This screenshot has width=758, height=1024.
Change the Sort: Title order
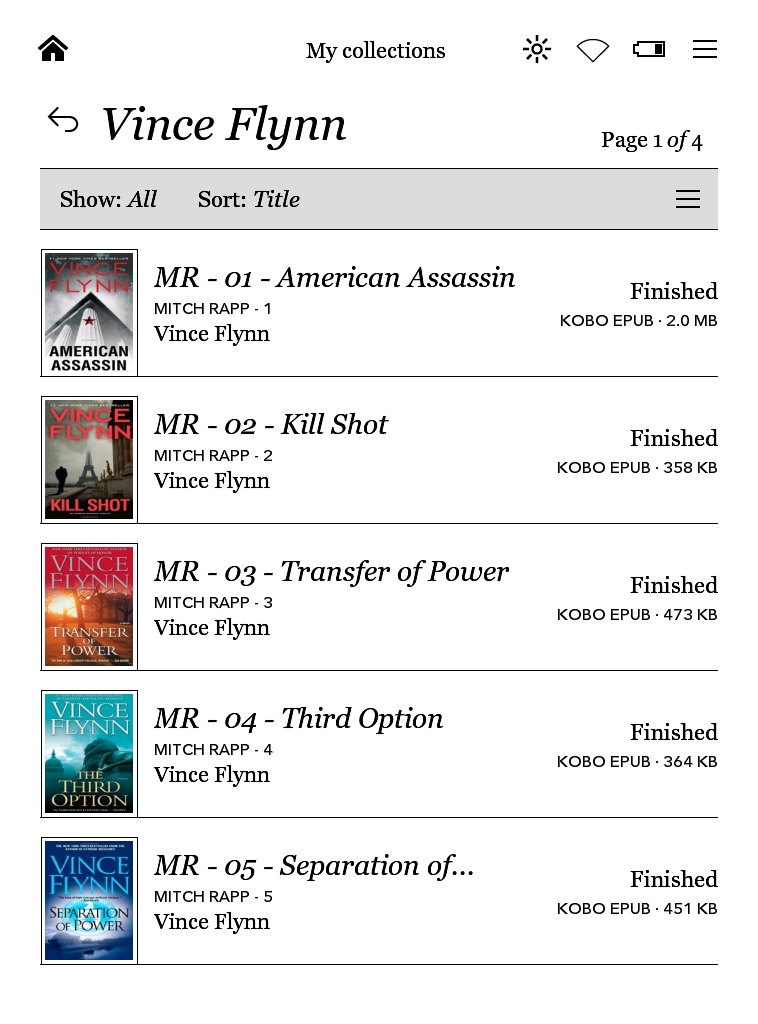[249, 200]
